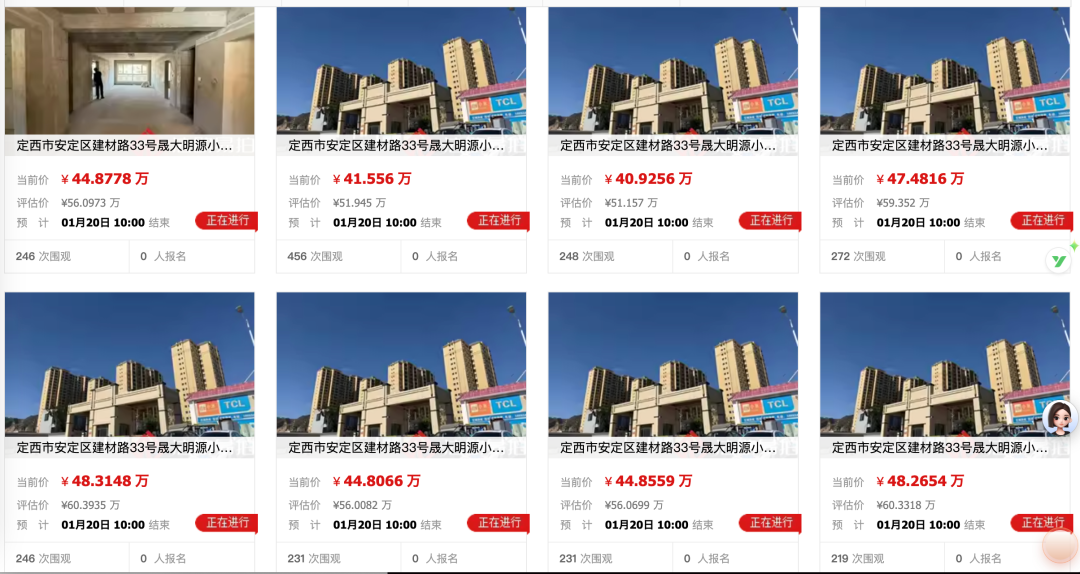
Task: Open the listing priced ¥44.8066万
Action: pos(396,448)
